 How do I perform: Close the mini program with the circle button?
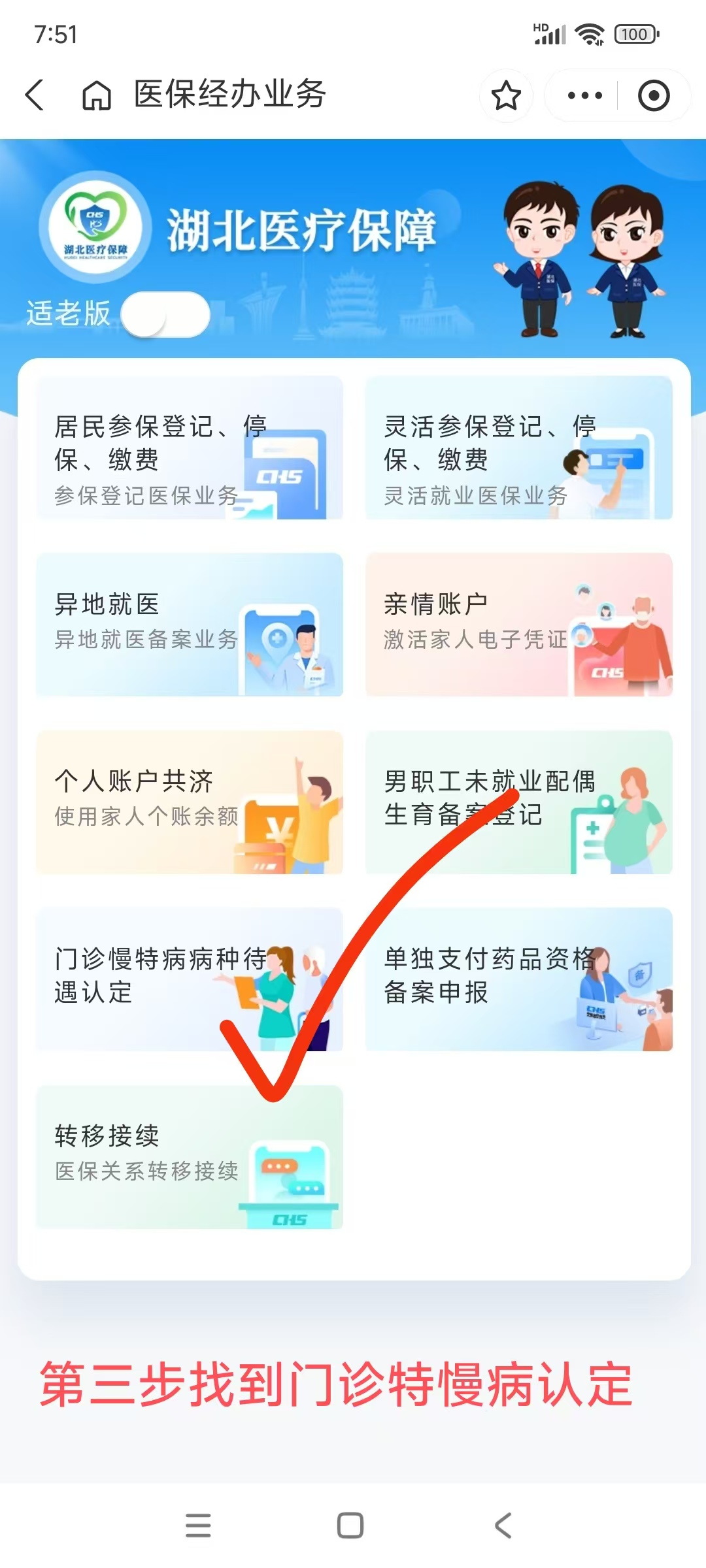(653, 96)
